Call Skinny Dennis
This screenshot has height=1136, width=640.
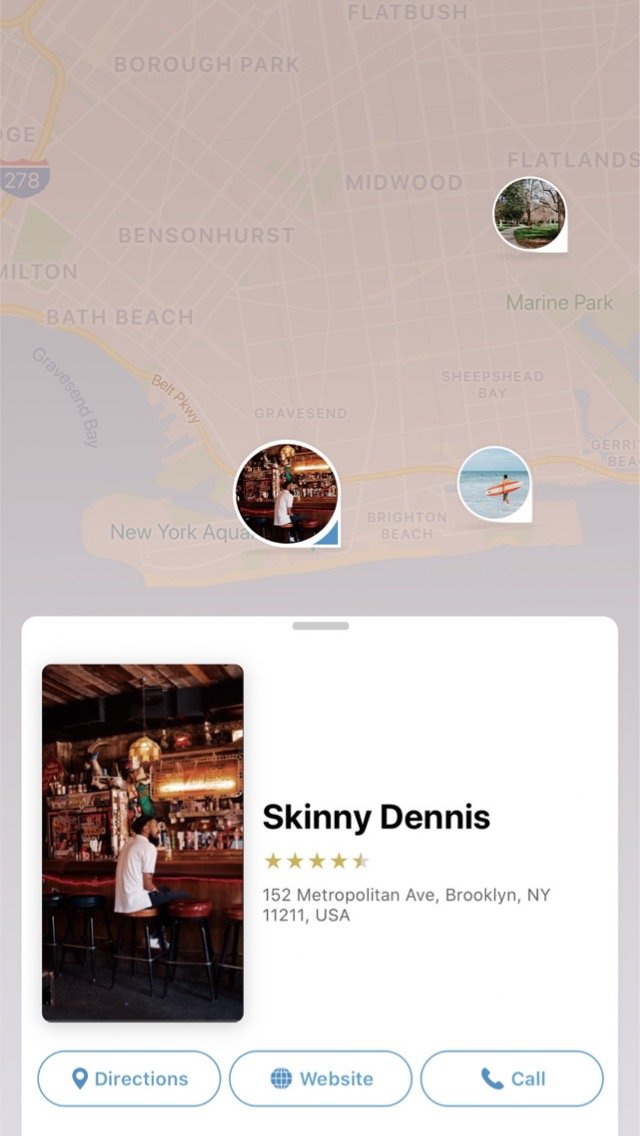[512, 1078]
